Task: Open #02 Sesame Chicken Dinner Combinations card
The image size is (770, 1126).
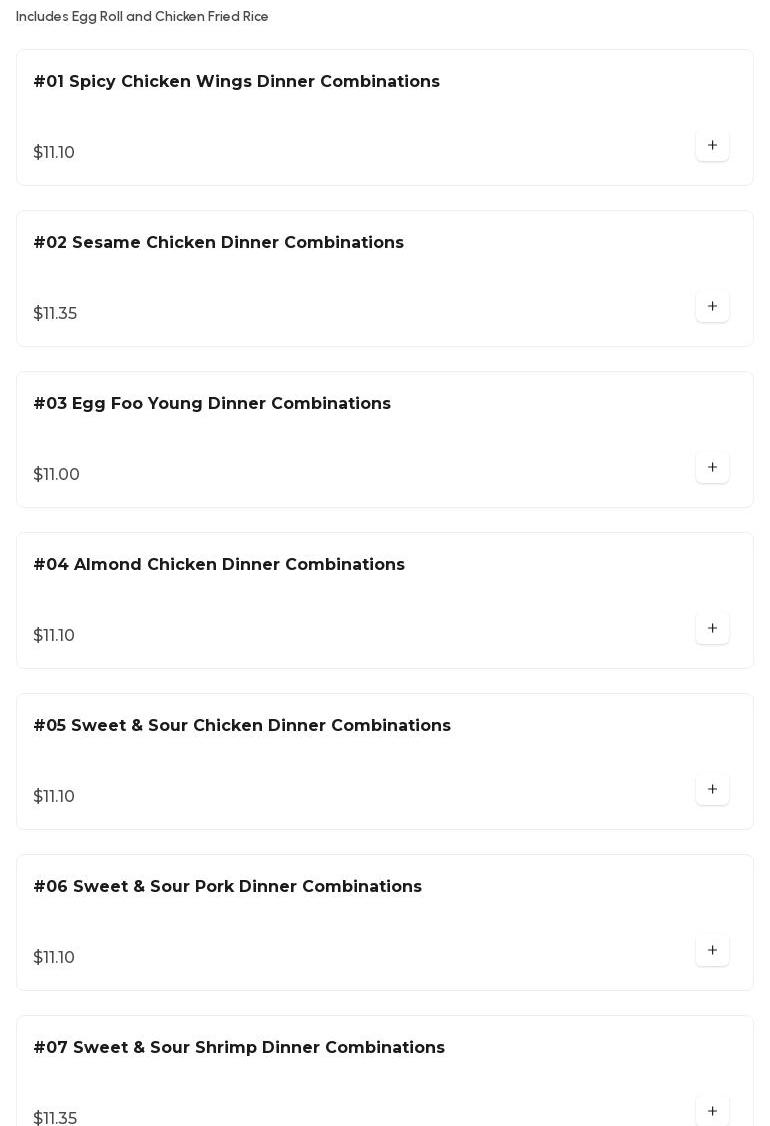Action: pos(219,243)
